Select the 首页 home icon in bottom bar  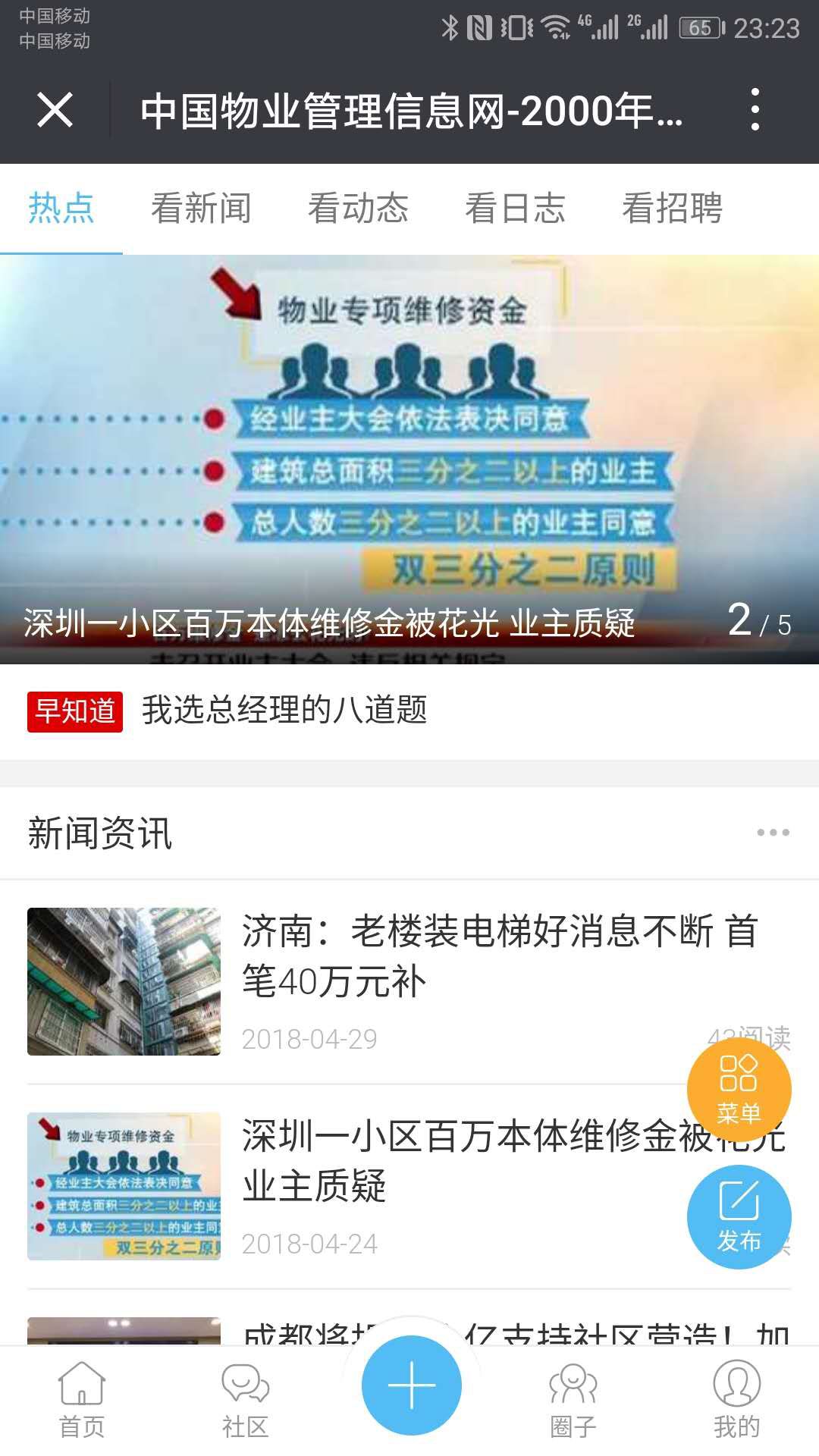[81, 1399]
